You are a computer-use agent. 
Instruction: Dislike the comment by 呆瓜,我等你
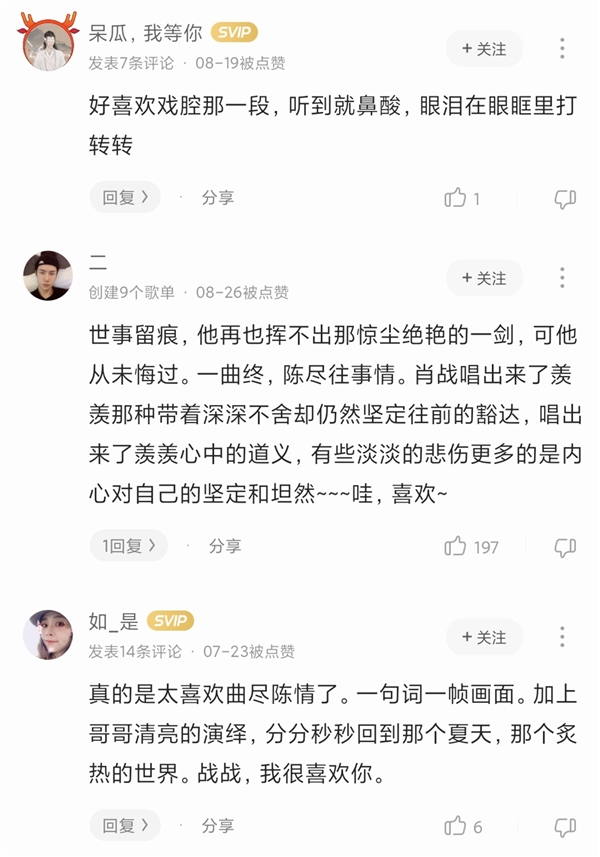pos(565,198)
